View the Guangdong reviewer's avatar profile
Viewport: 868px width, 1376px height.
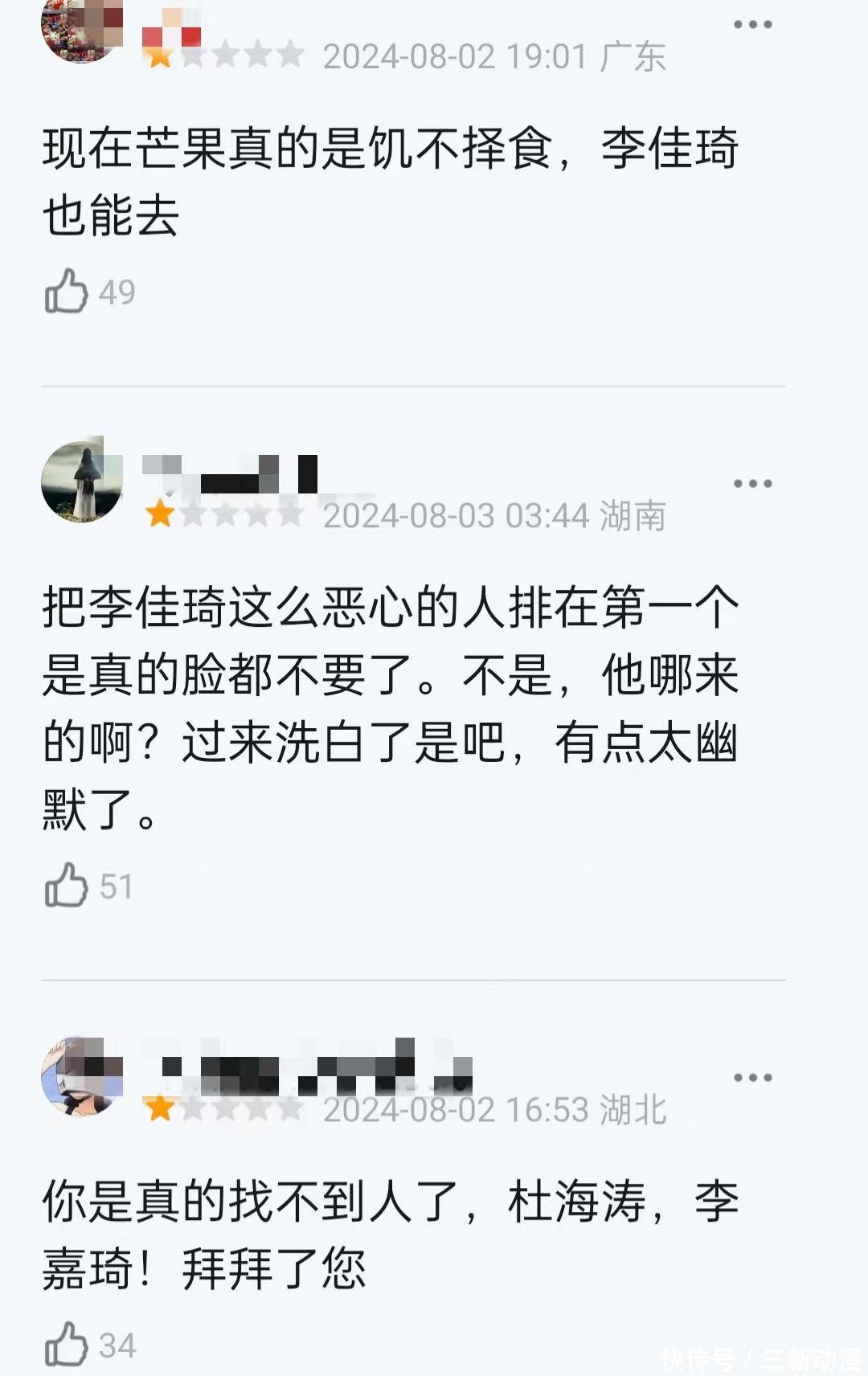pos(82,26)
